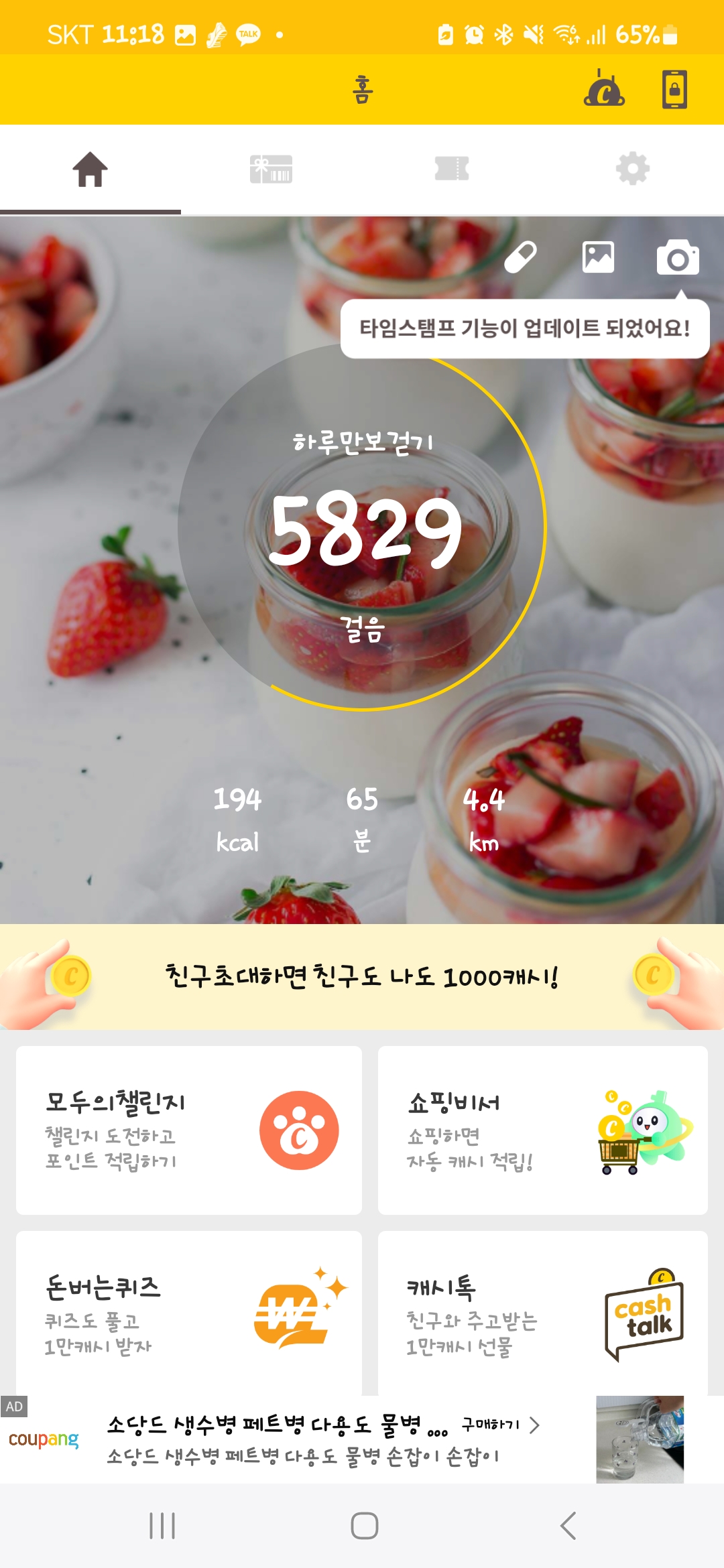This screenshot has height=1568, width=724.
Task: Select the home tab
Action: tap(90, 170)
